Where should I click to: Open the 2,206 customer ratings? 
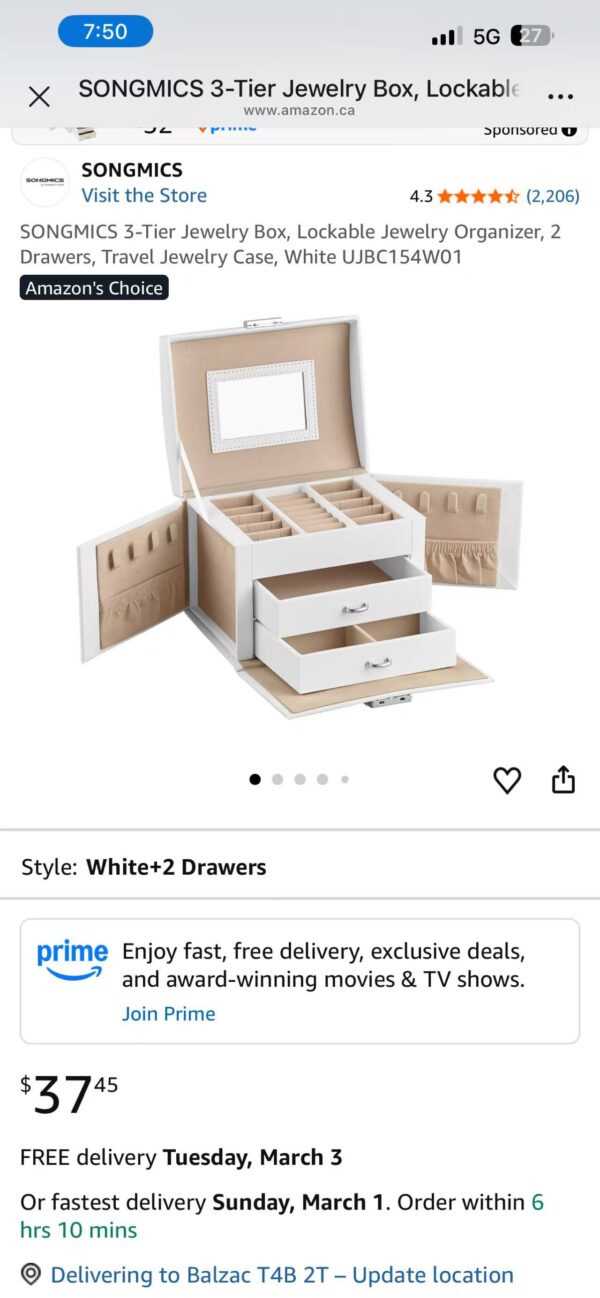[x=553, y=196]
